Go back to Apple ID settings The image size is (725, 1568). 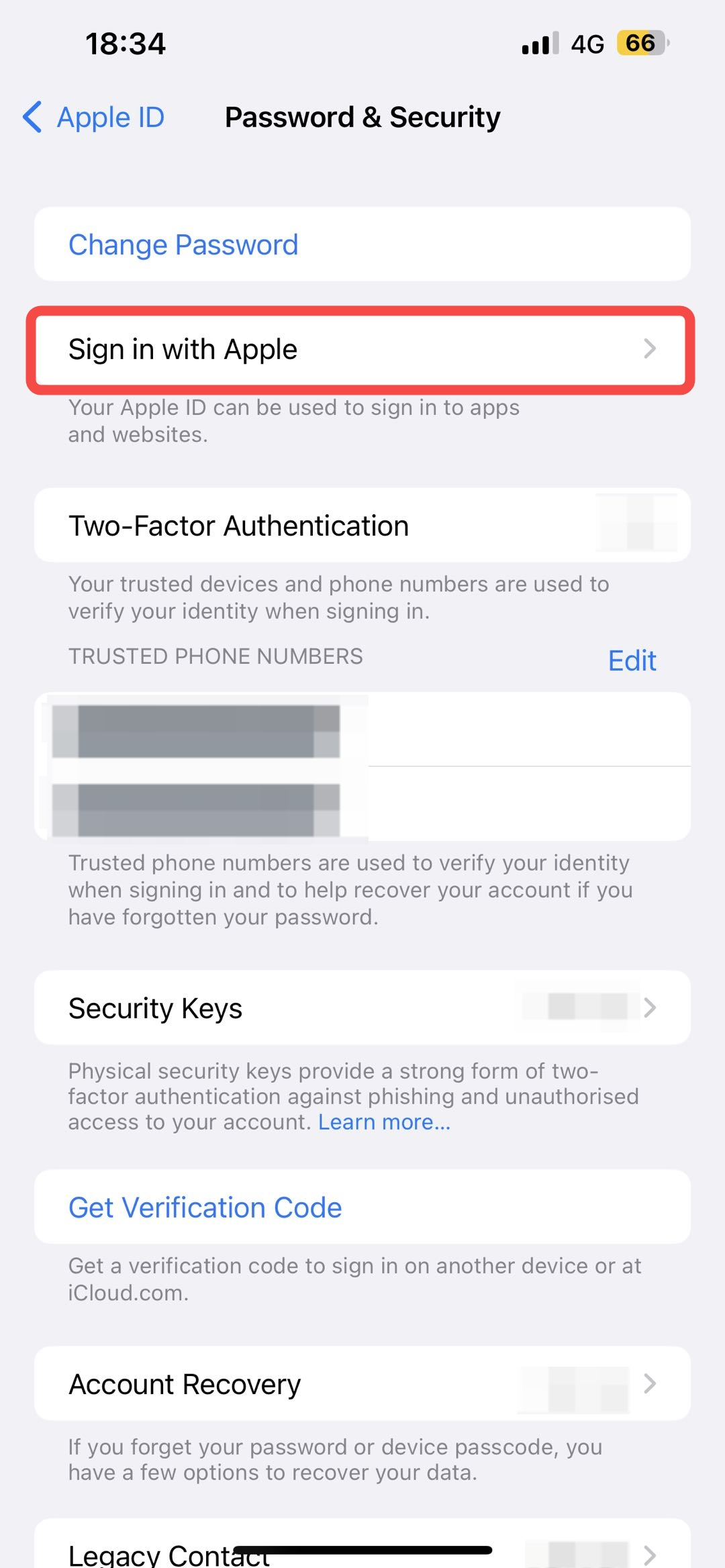point(94,117)
